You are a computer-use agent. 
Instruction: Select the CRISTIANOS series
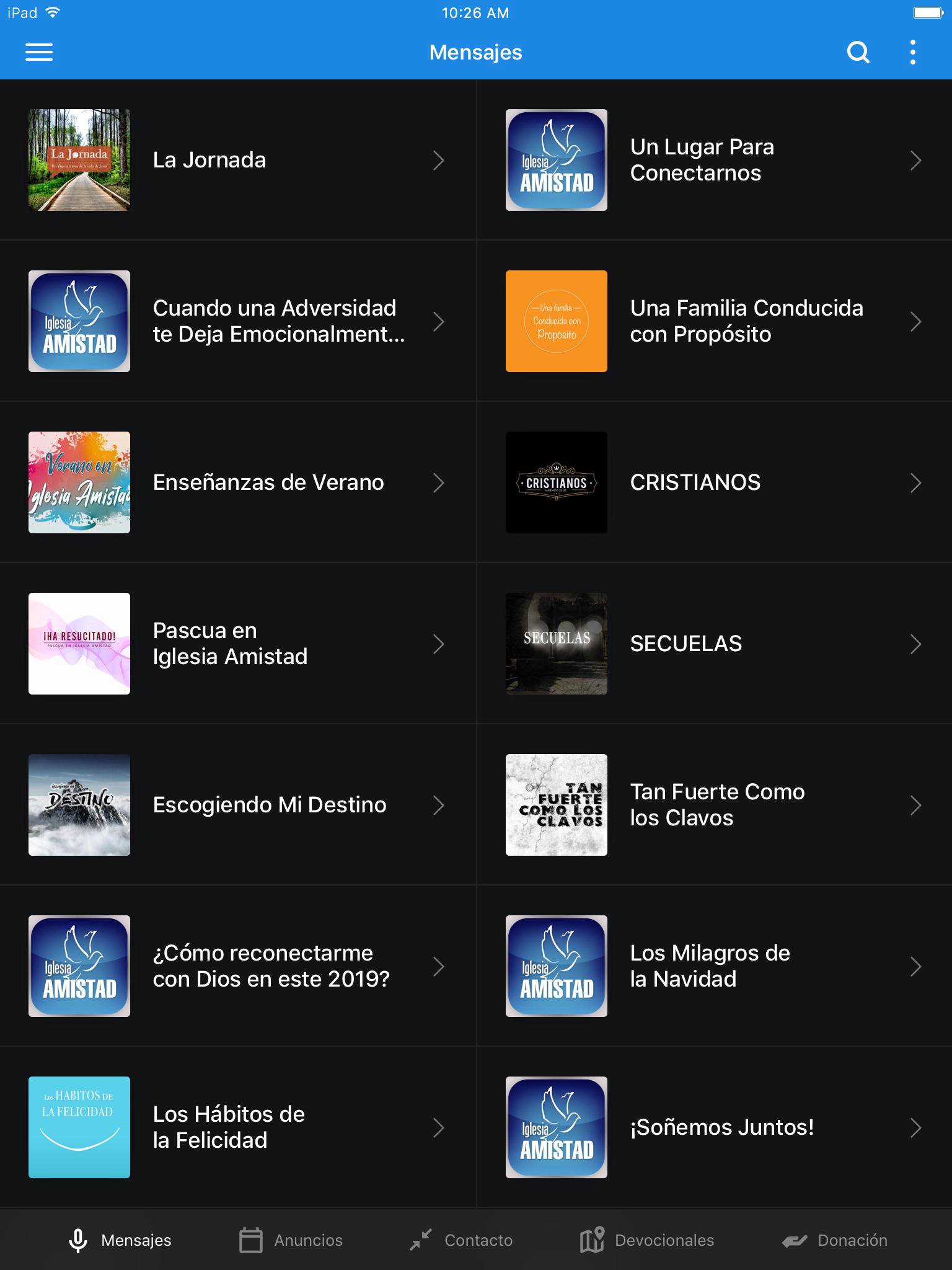[x=714, y=482]
